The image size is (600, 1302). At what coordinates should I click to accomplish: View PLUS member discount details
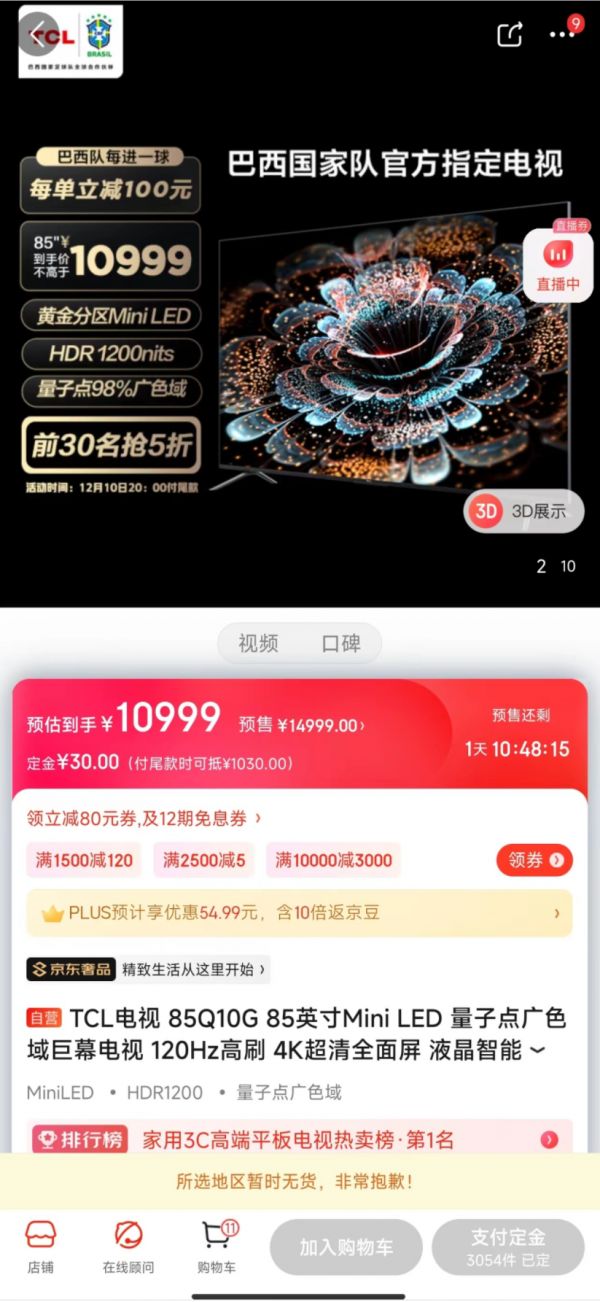[x=300, y=913]
